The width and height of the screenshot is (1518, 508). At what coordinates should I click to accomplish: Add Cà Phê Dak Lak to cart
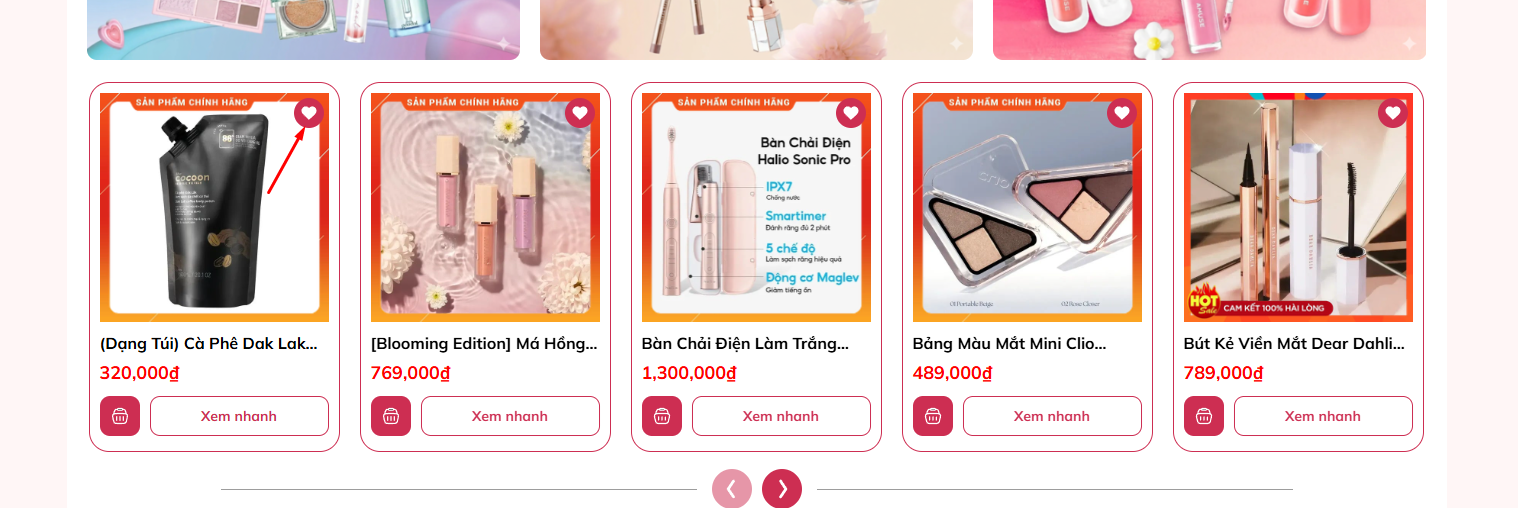click(120, 416)
